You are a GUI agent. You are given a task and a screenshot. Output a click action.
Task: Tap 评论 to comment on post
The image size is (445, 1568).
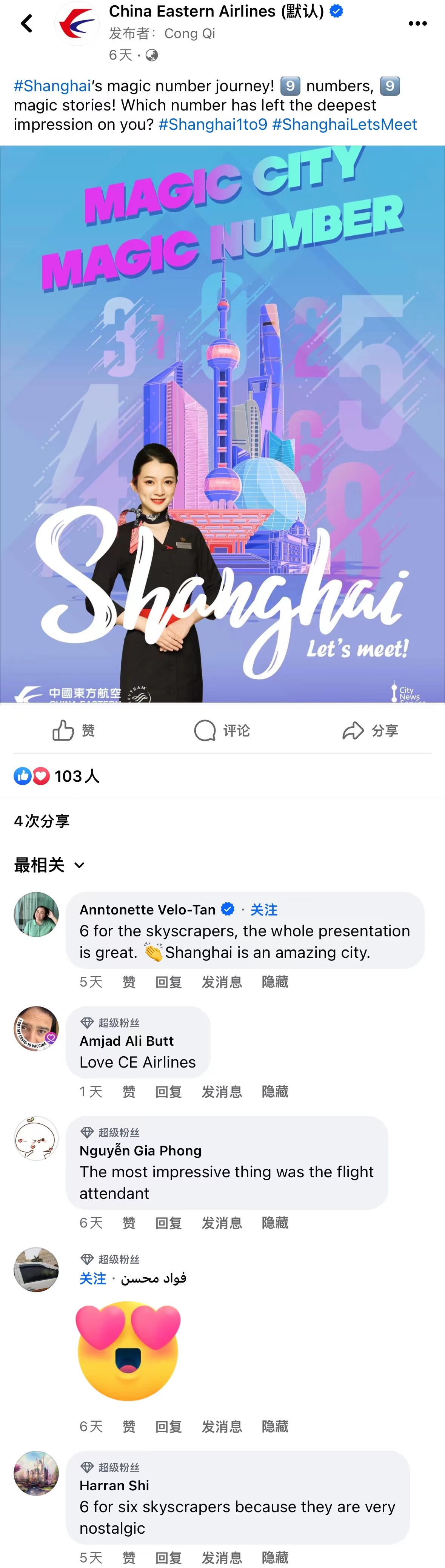pyautogui.click(x=222, y=730)
